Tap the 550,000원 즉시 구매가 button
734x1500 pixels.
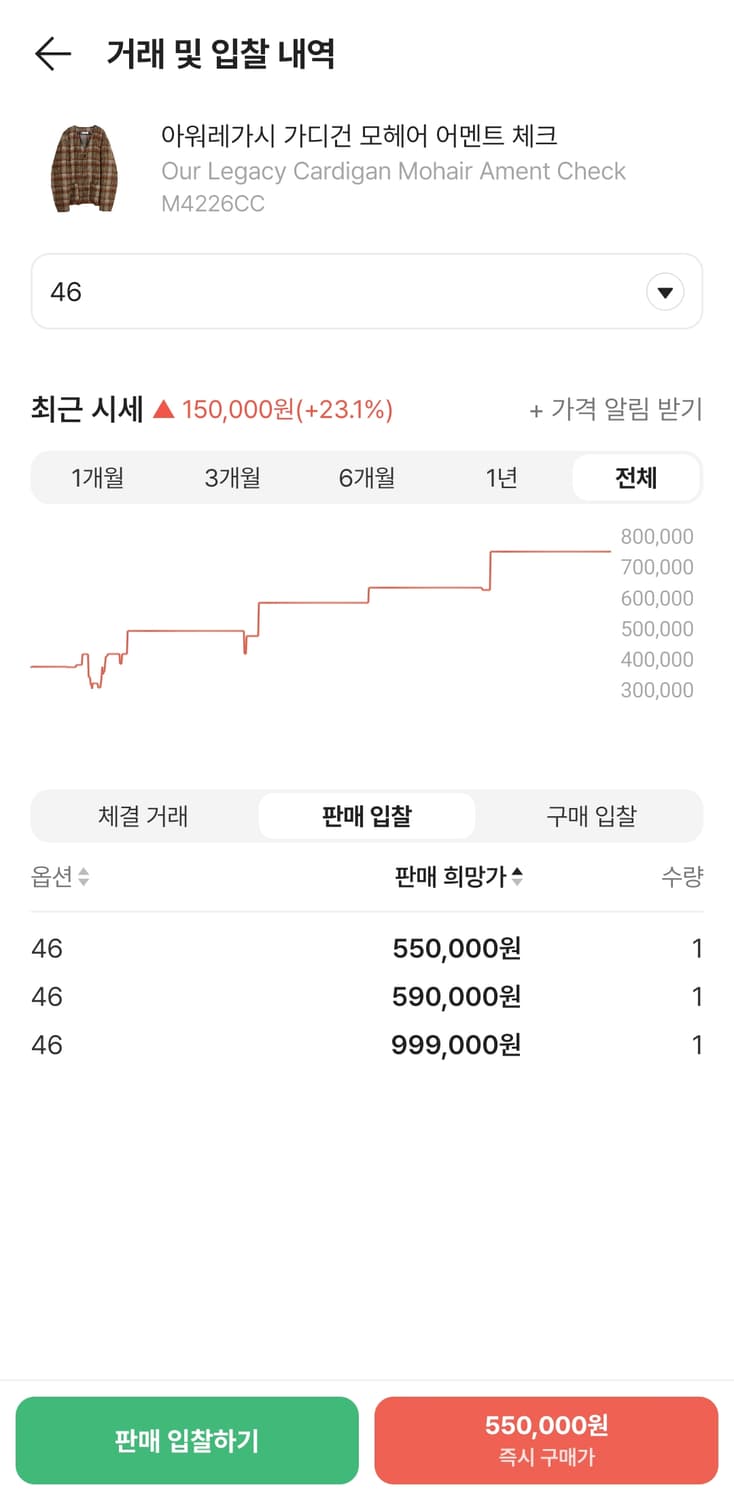click(547, 1440)
